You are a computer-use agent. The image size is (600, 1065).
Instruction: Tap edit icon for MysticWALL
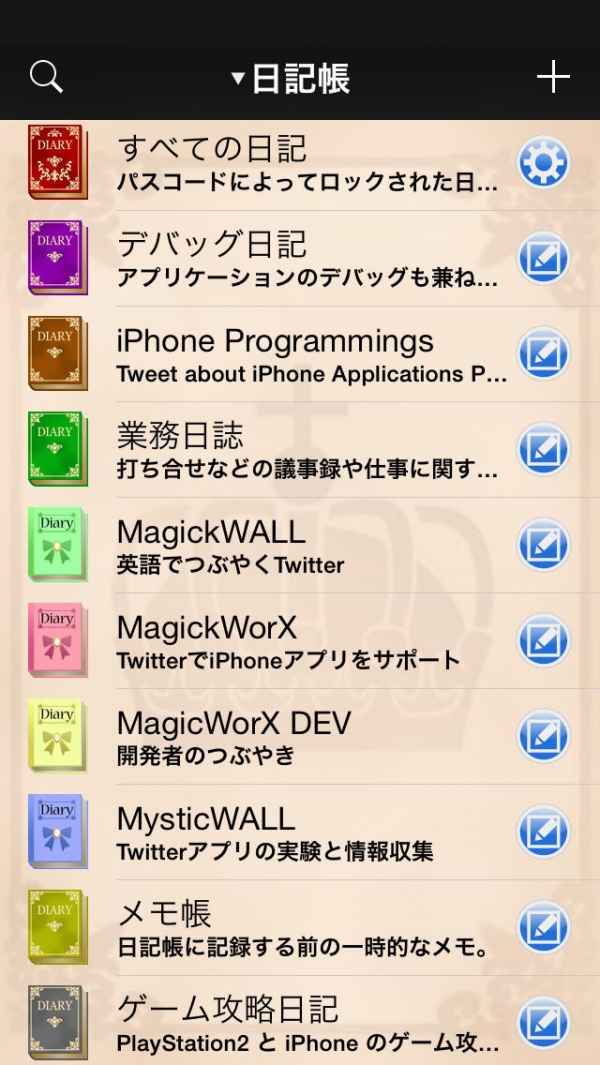544,832
